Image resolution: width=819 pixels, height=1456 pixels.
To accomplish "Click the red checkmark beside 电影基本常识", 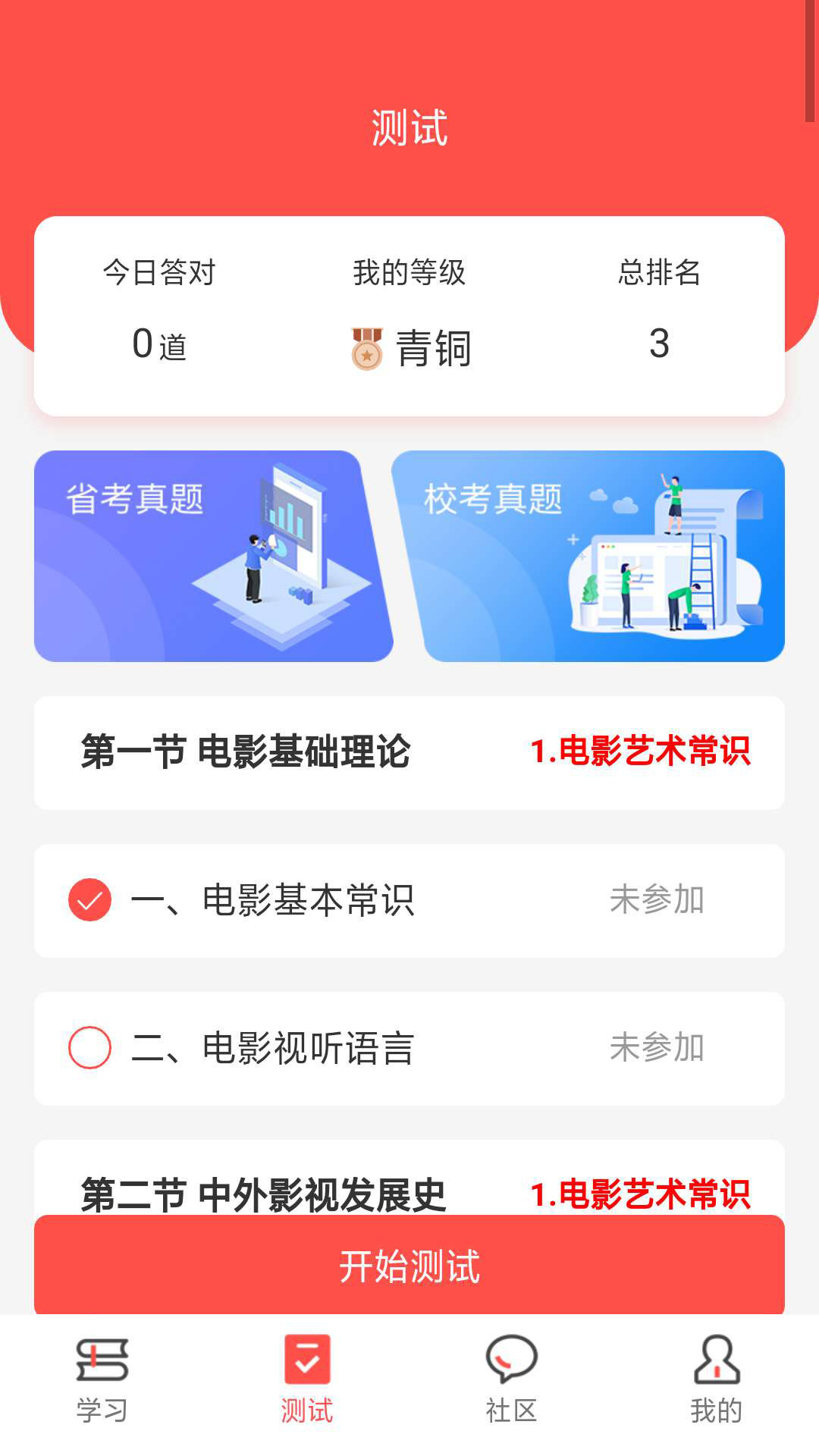I will tap(89, 901).
